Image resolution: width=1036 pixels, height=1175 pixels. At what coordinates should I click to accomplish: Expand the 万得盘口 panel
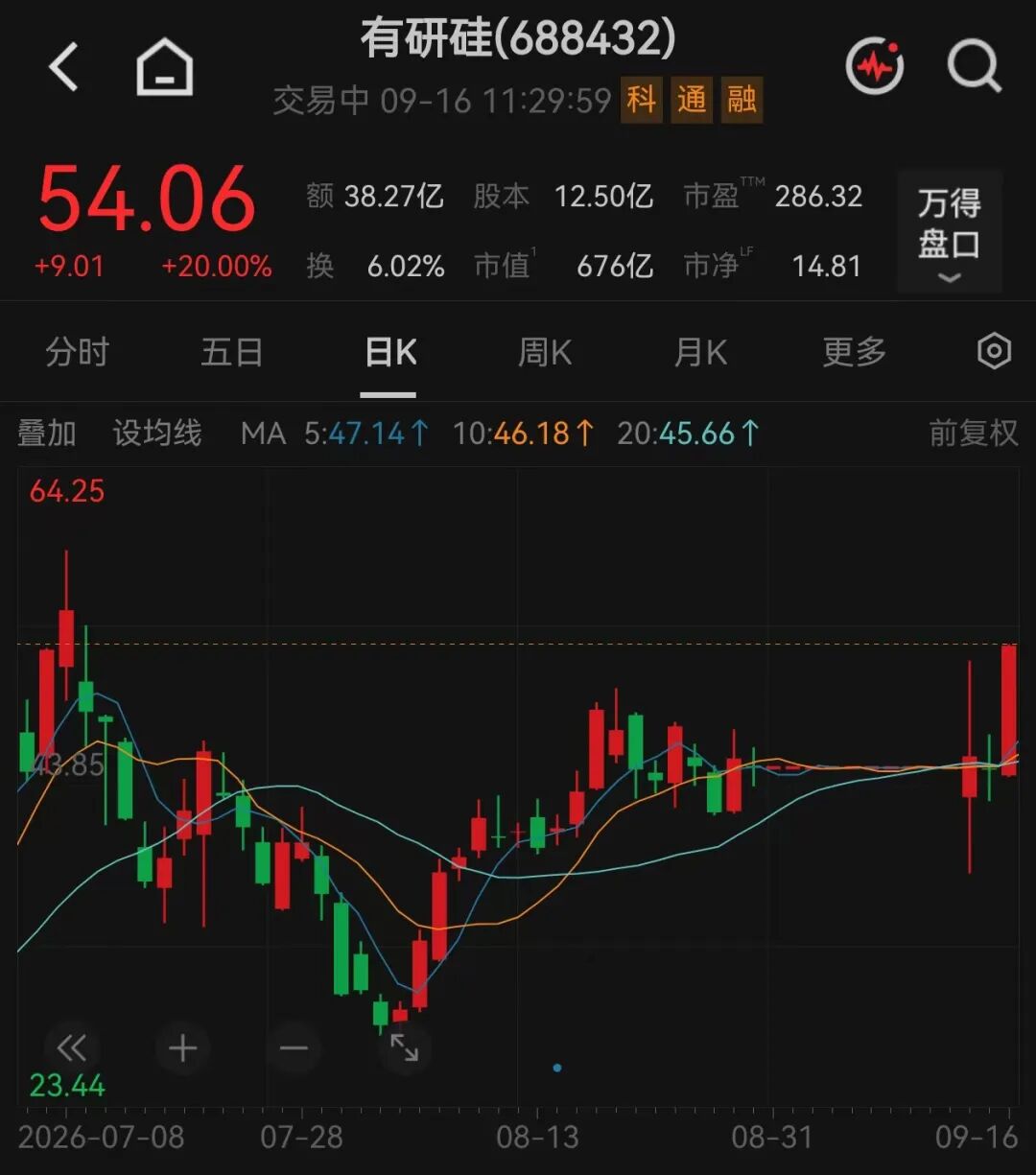[x=950, y=231]
